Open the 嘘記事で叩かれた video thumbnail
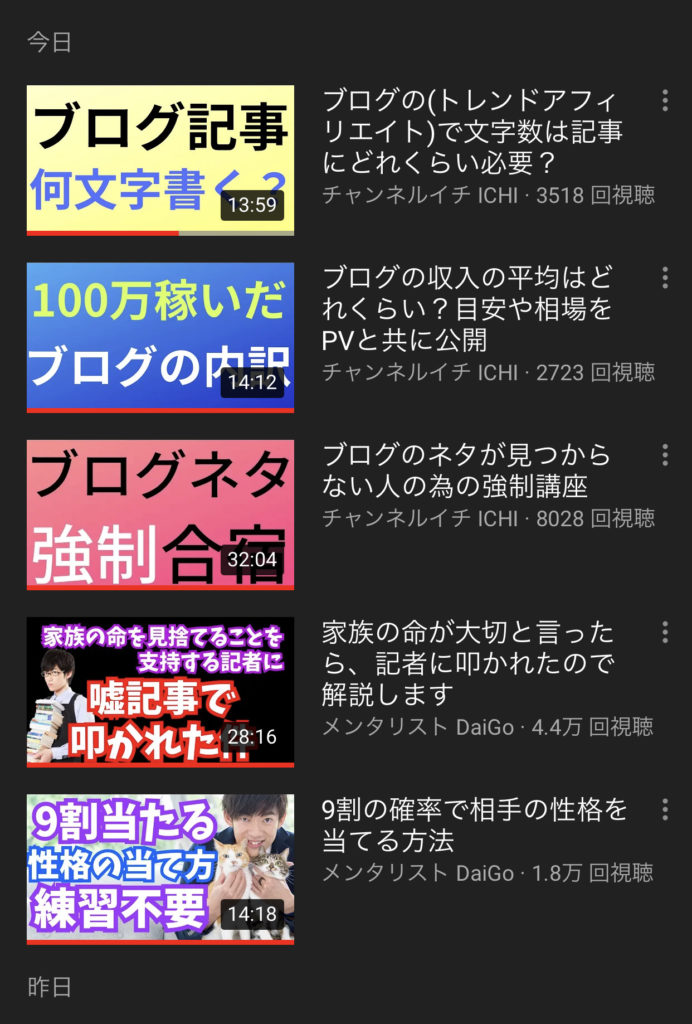This screenshot has width=692, height=1024. [x=160, y=692]
